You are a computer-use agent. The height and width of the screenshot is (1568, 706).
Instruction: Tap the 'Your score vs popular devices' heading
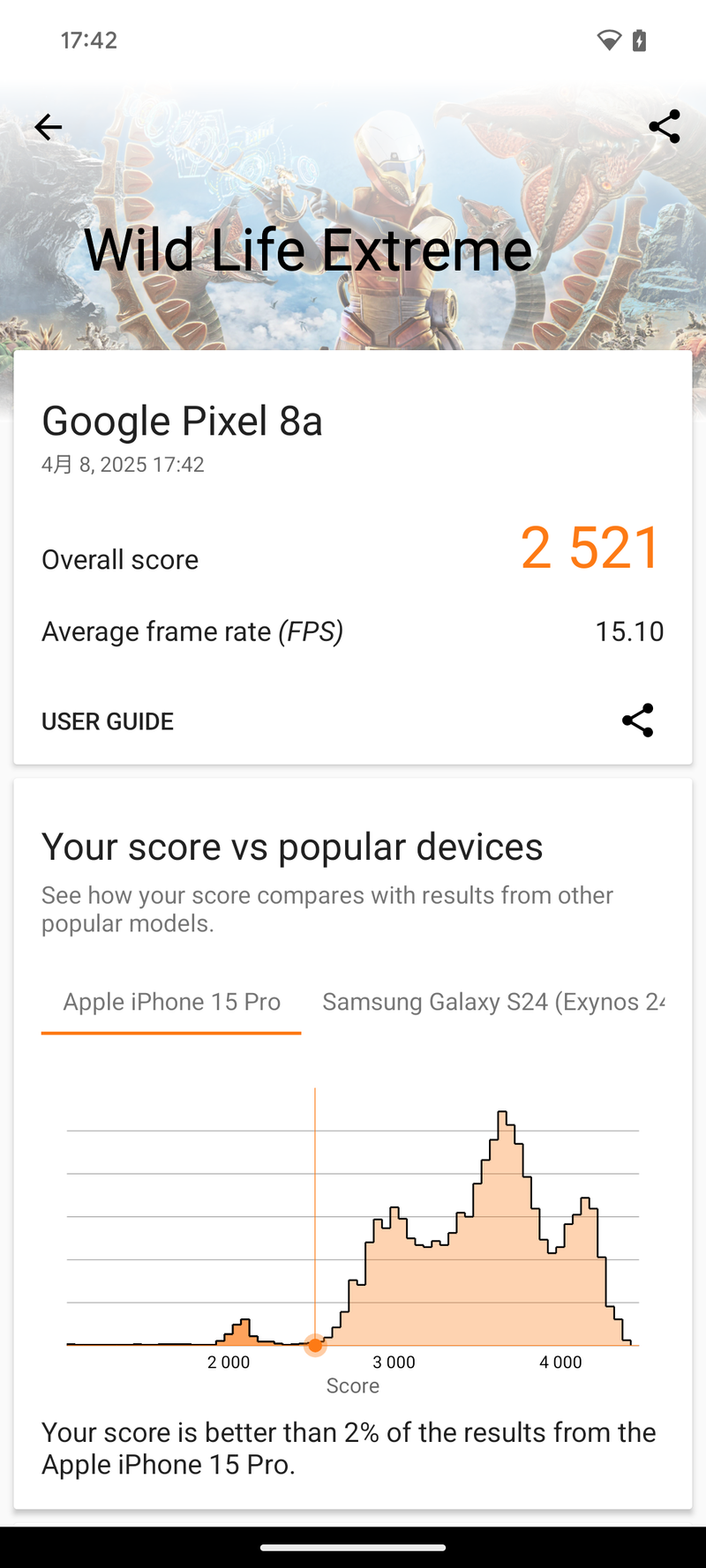tap(292, 847)
